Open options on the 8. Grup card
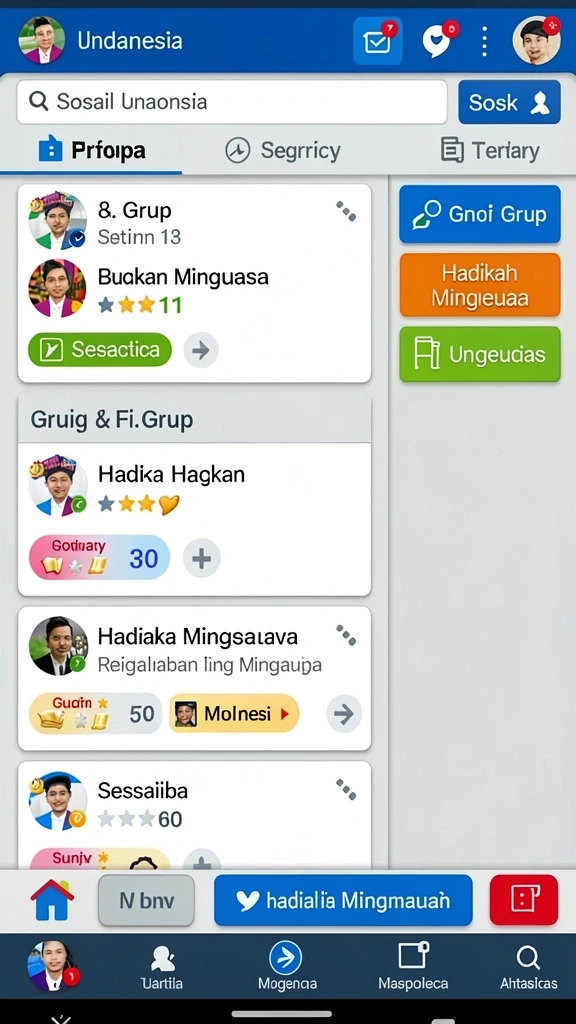576x1024 pixels. [x=346, y=210]
